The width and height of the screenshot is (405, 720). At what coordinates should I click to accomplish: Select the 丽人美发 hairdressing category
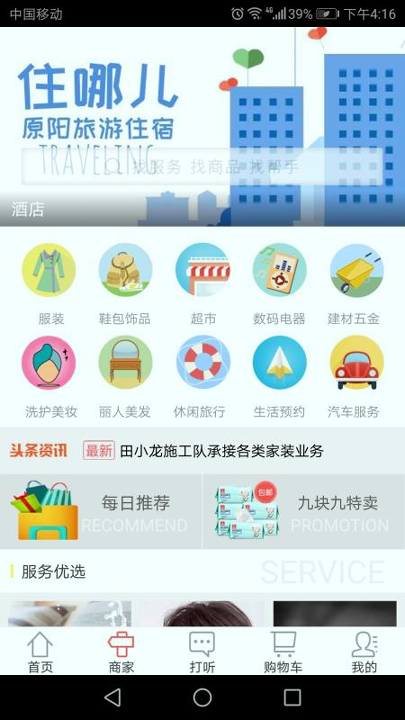[125, 377]
